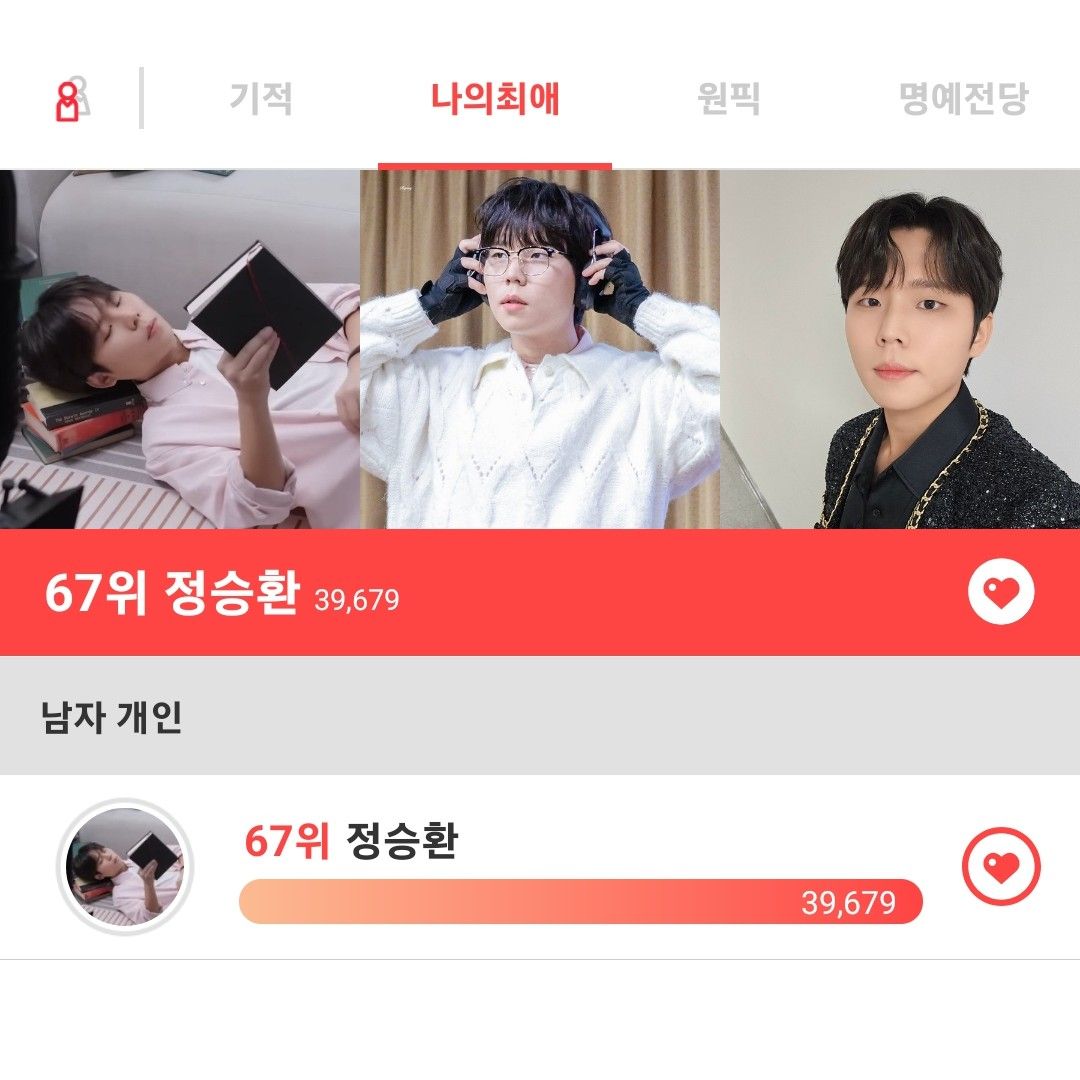Open 정승환's round profile picture

click(124, 867)
